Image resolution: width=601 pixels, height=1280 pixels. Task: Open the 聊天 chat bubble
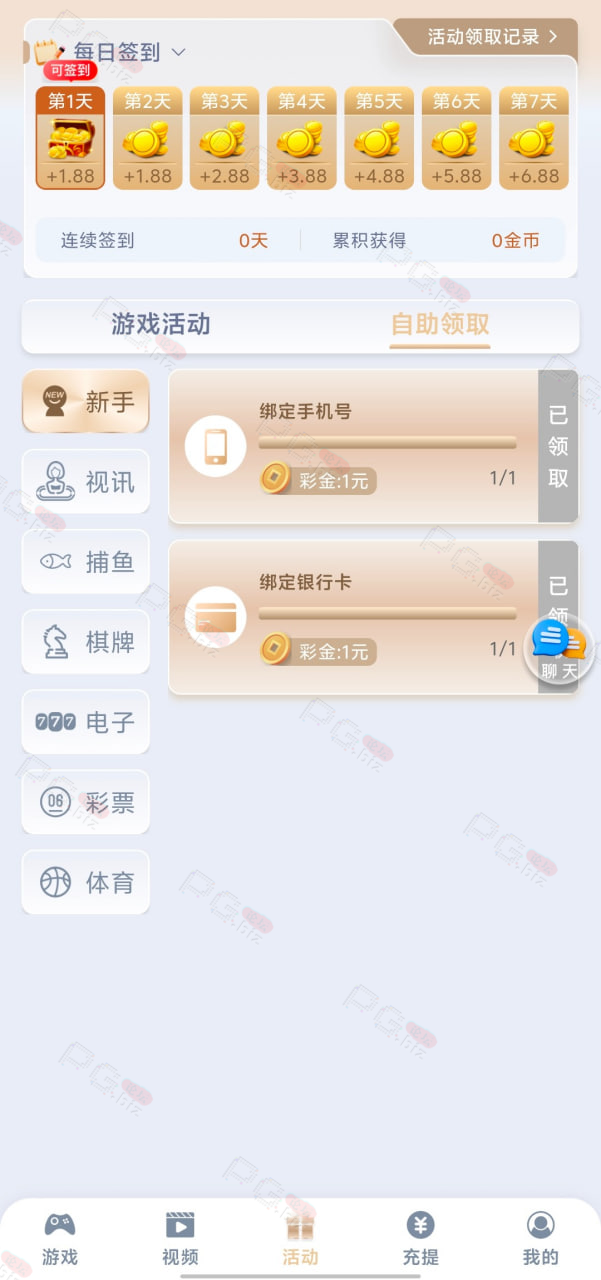[559, 650]
